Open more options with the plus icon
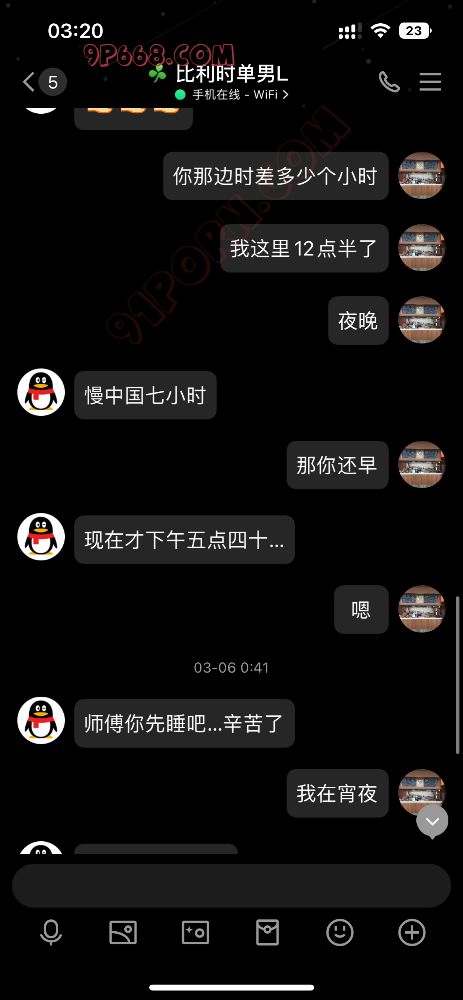Image resolution: width=463 pixels, height=1000 pixels. point(412,932)
